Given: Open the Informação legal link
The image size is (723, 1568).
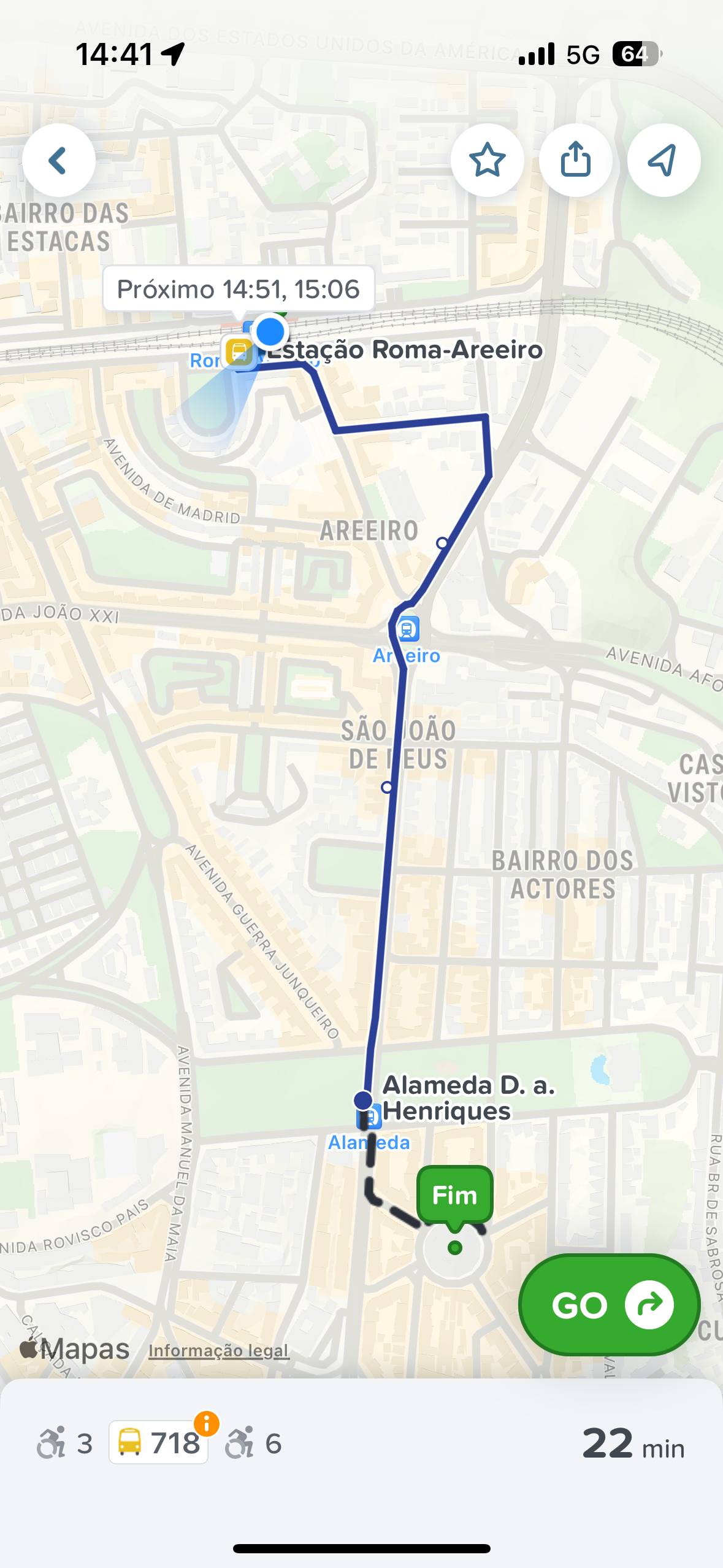Looking at the screenshot, I should coord(218,1350).
